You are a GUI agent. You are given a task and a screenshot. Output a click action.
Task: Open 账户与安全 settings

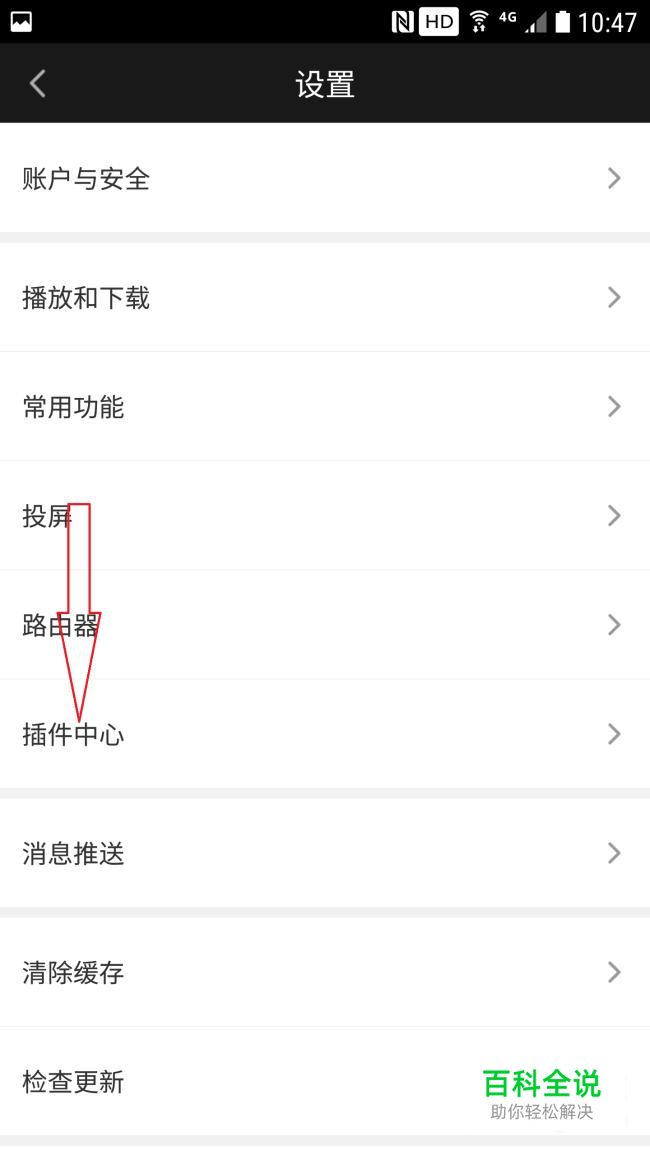pos(325,179)
